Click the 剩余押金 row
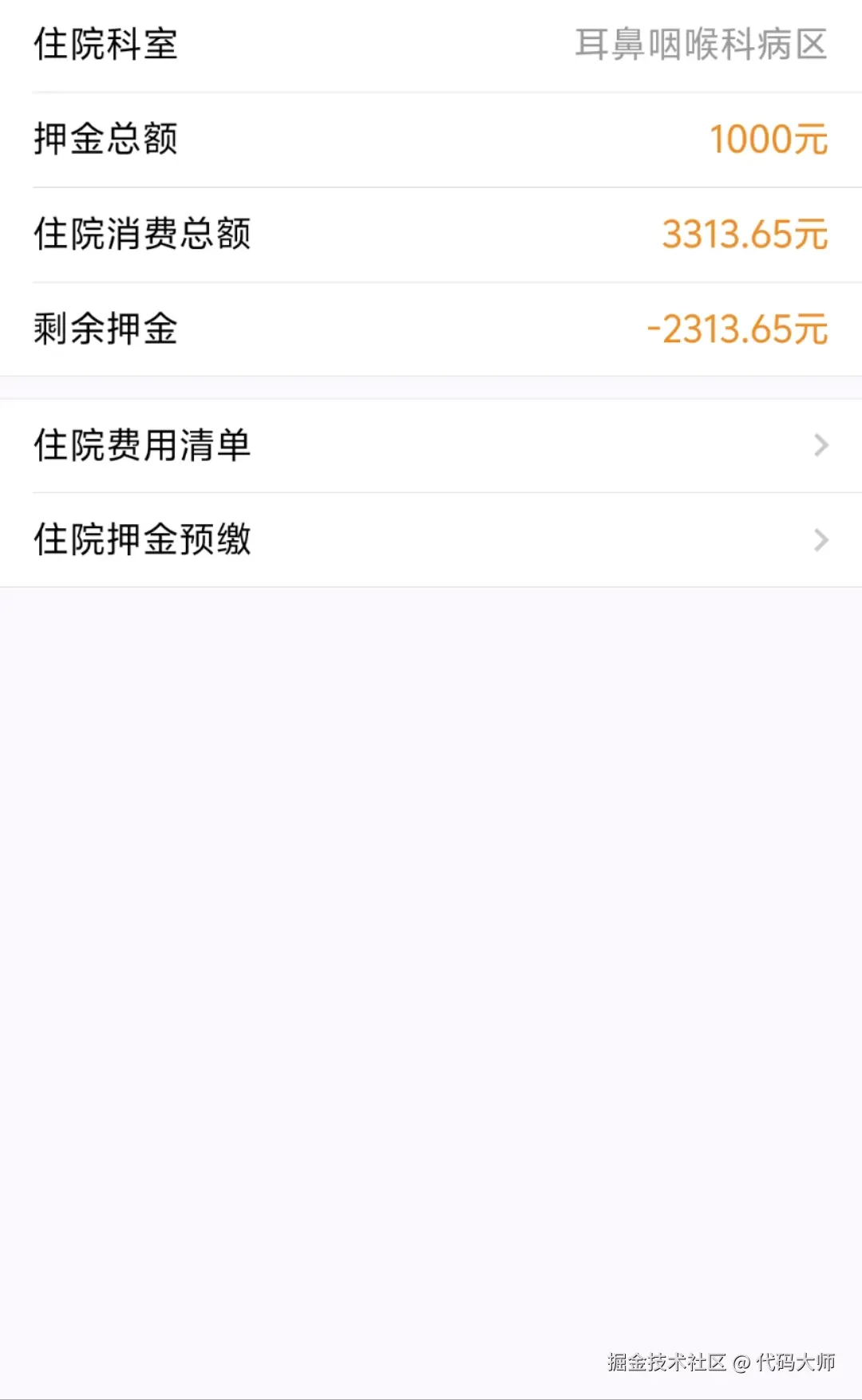Screen dimensions: 862x1400 pos(431,329)
